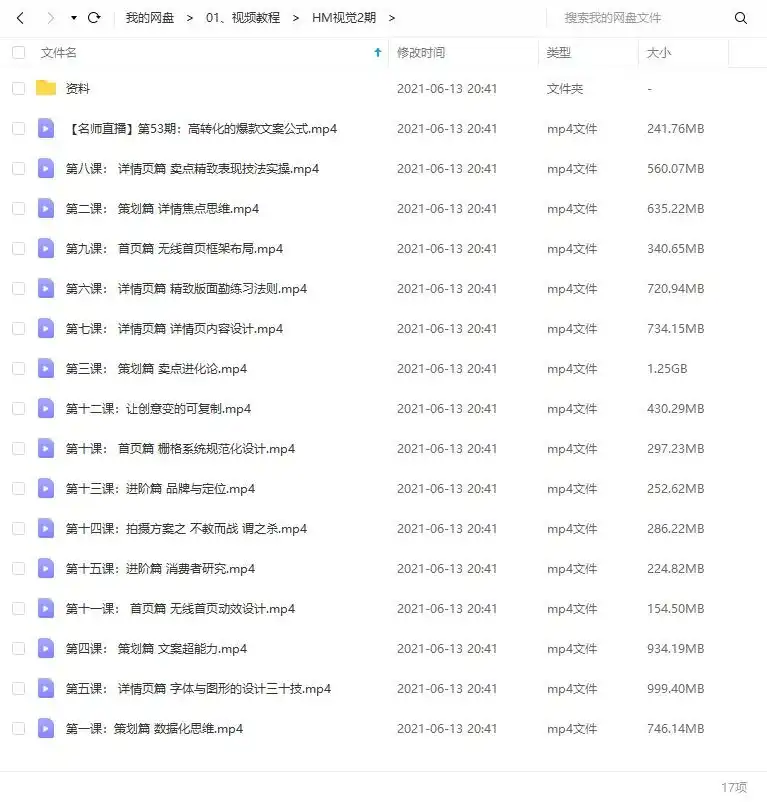Select the refresh icon in the toolbar
The image size is (767, 802).
tap(94, 17)
